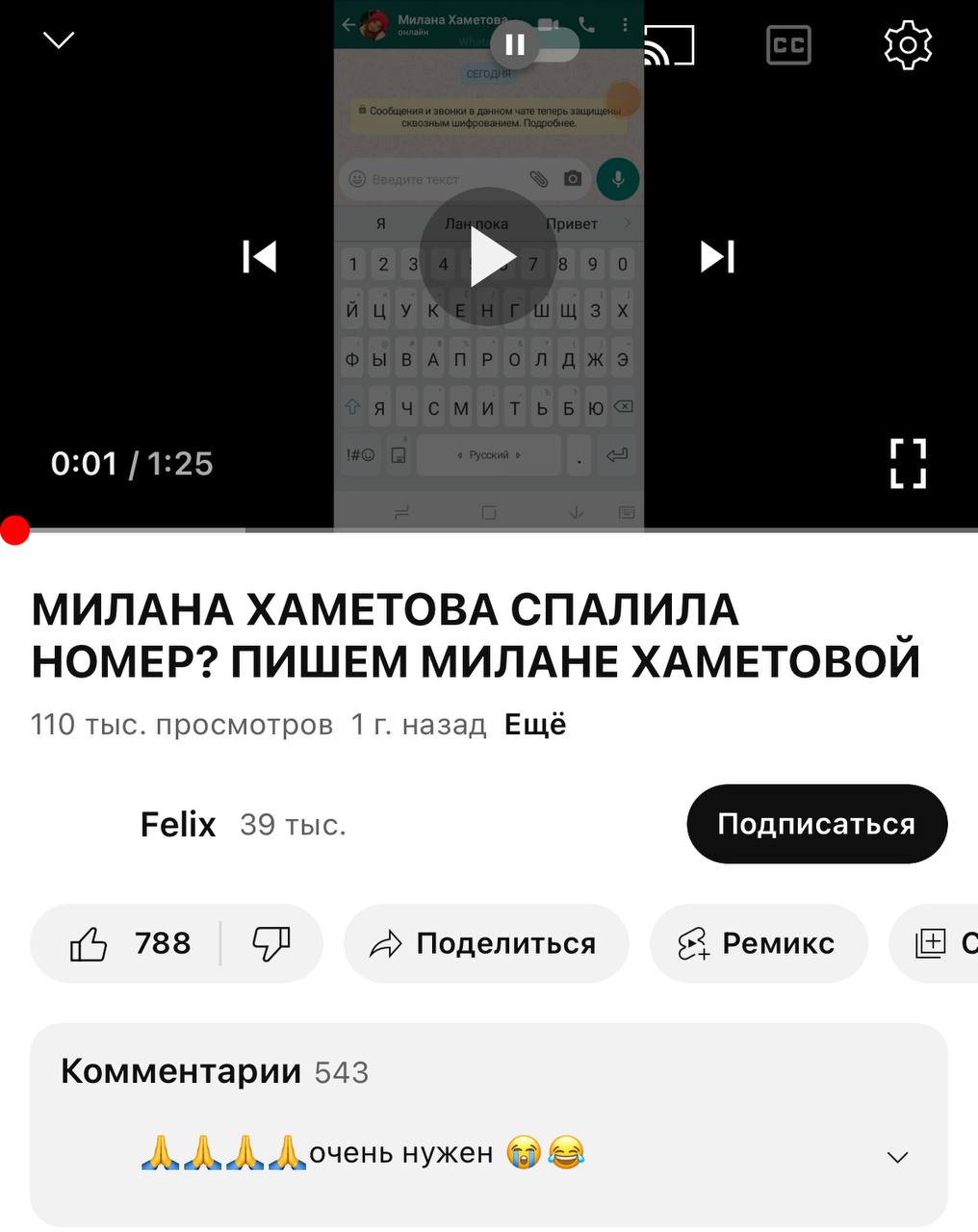This screenshot has height=1232, width=978.
Task: Dislike this video
Action: (270, 944)
